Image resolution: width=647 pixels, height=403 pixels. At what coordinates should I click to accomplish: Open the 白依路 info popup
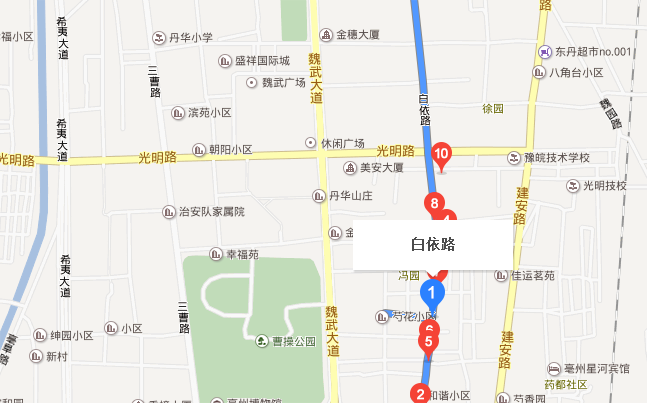(433, 244)
